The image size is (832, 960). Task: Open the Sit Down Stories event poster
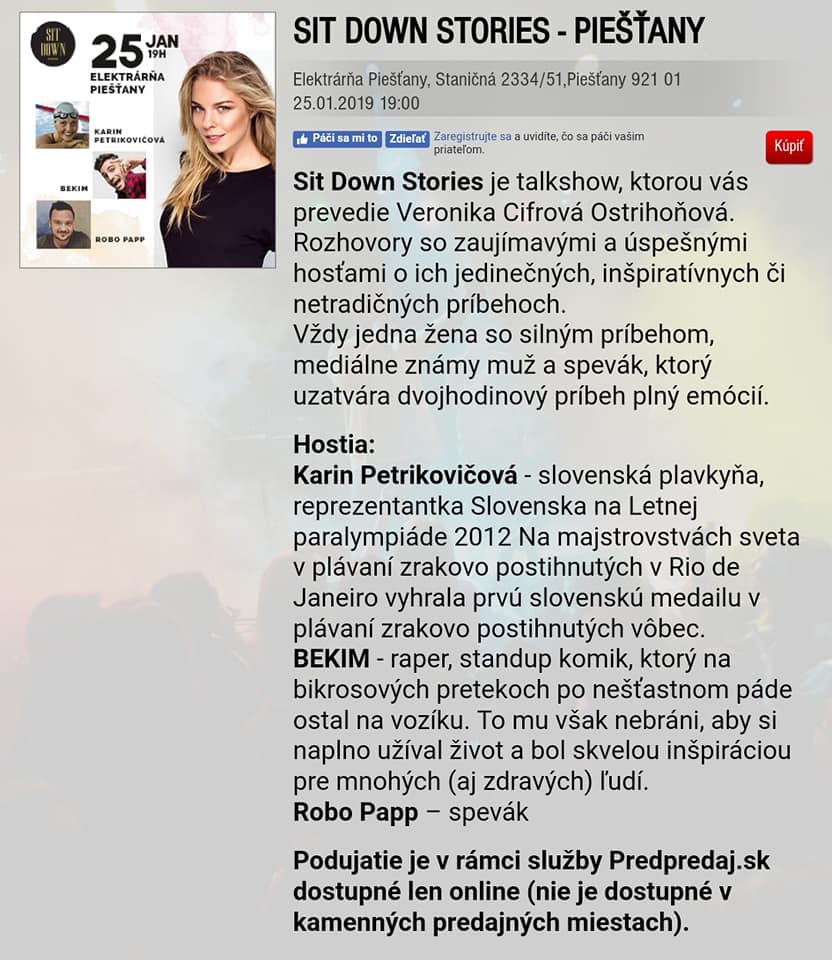coord(148,140)
